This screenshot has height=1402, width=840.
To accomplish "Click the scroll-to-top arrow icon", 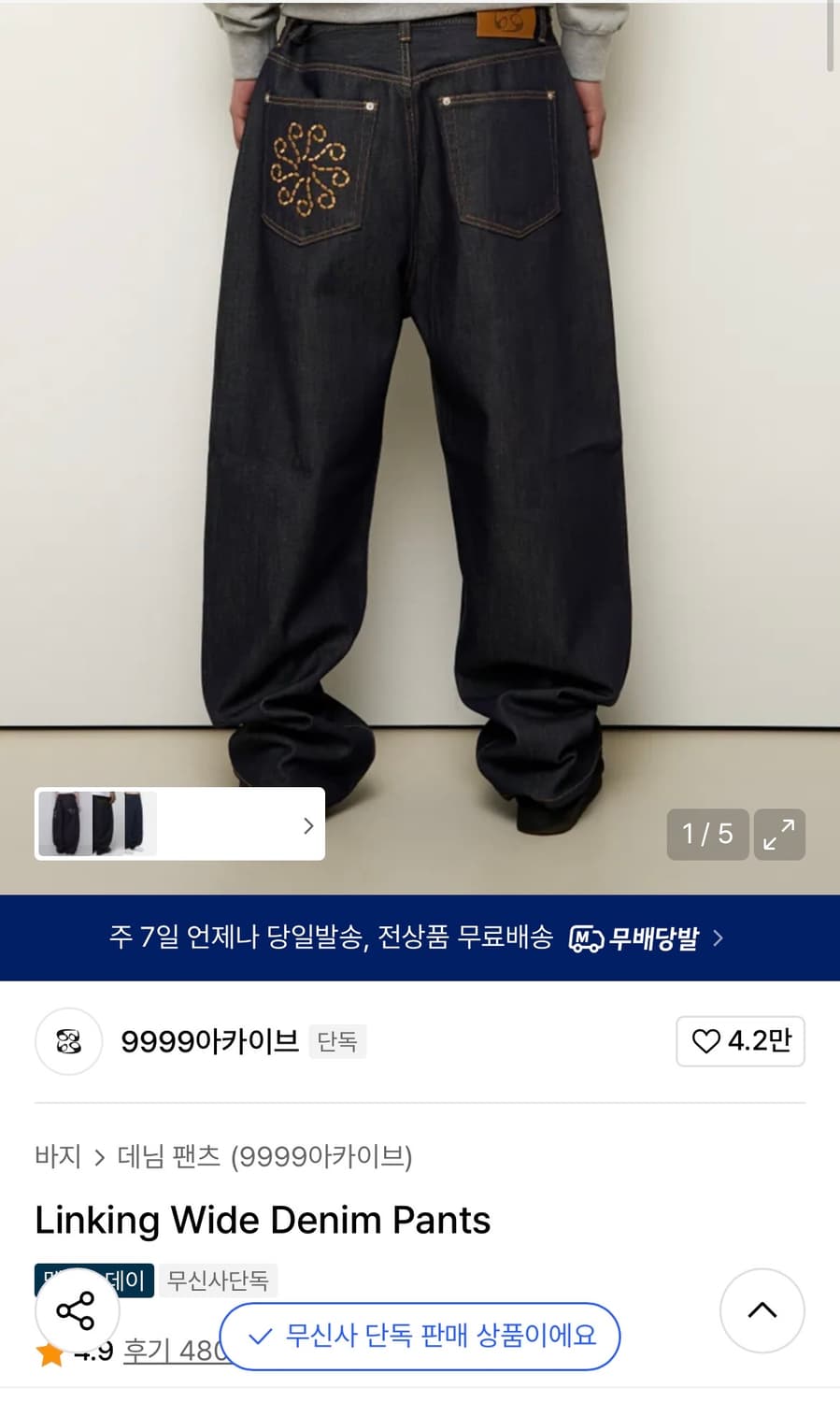I will pos(762,1311).
